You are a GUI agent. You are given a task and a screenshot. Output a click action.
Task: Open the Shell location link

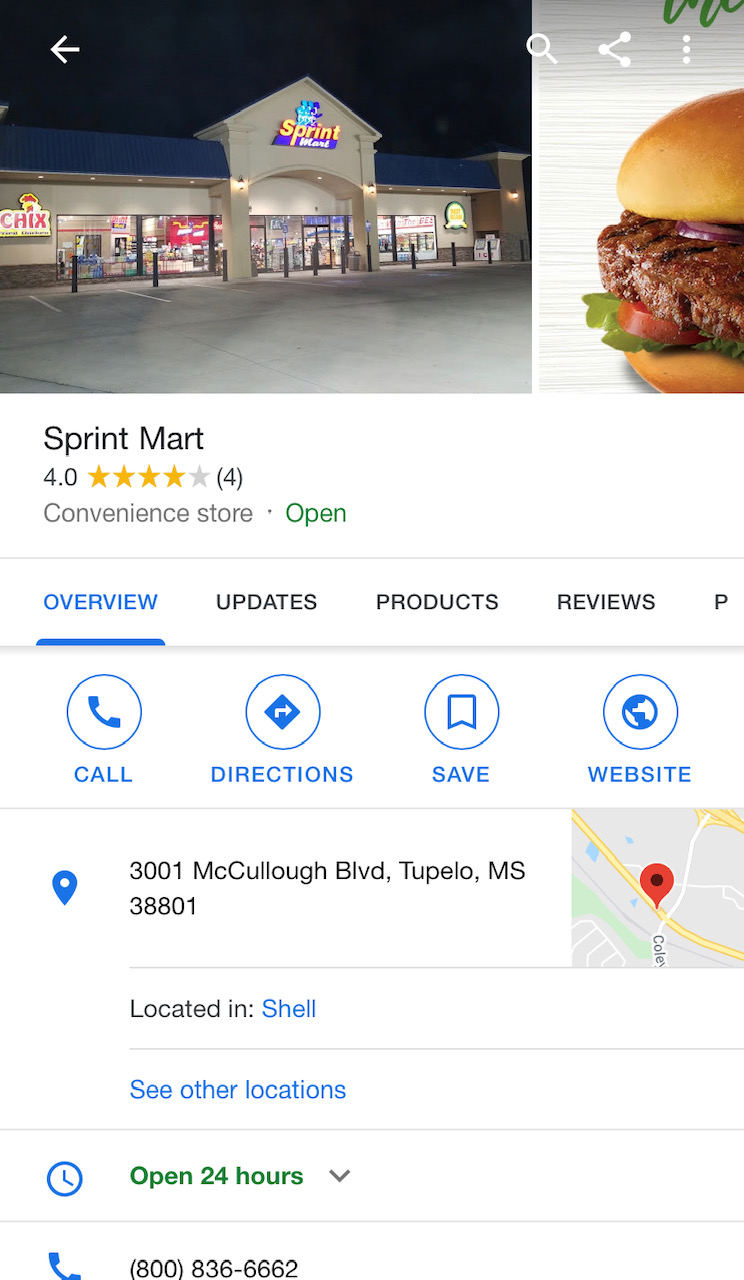pos(289,1009)
